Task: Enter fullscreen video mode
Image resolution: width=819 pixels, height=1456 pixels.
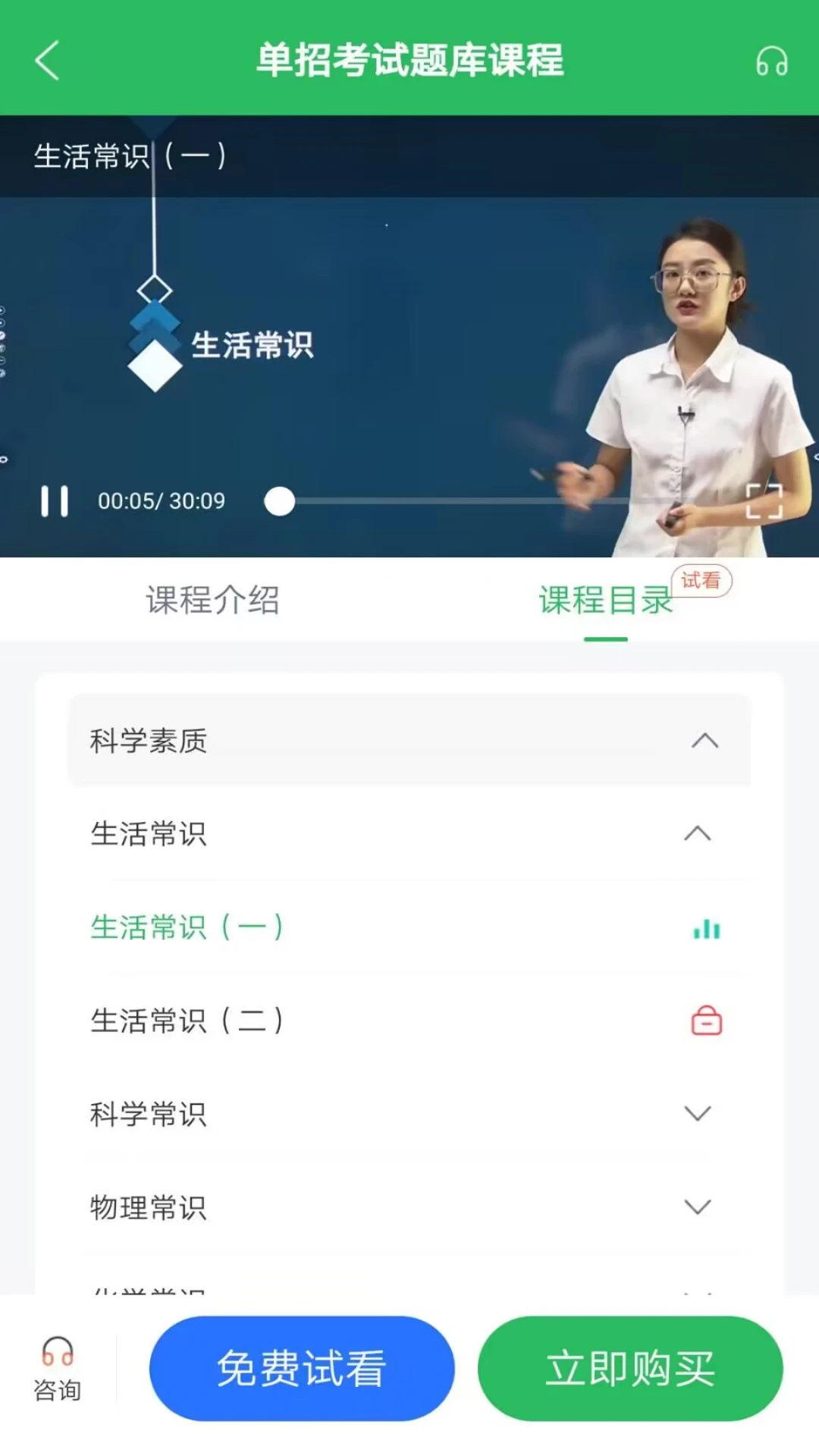Action: [763, 501]
